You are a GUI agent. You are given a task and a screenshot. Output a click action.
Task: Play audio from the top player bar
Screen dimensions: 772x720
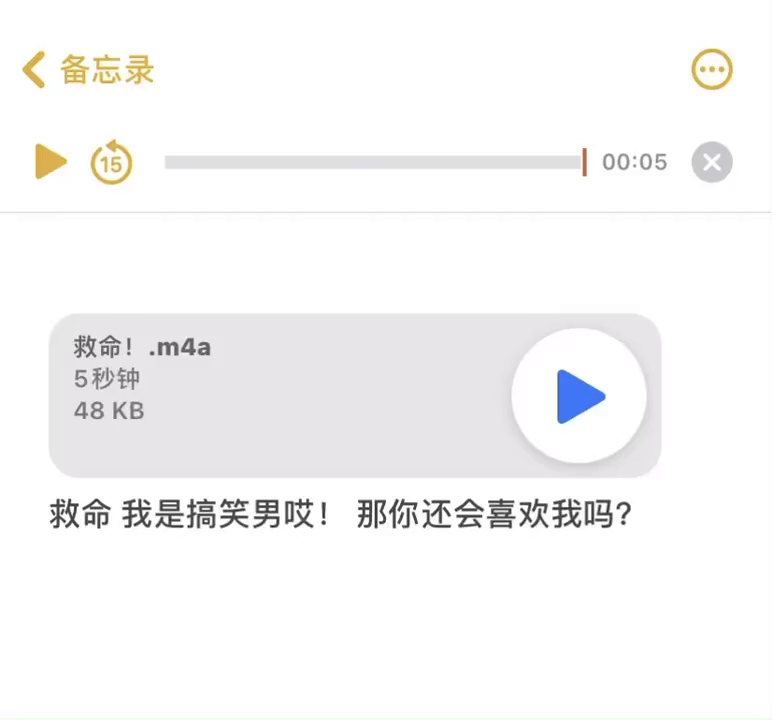(50, 161)
